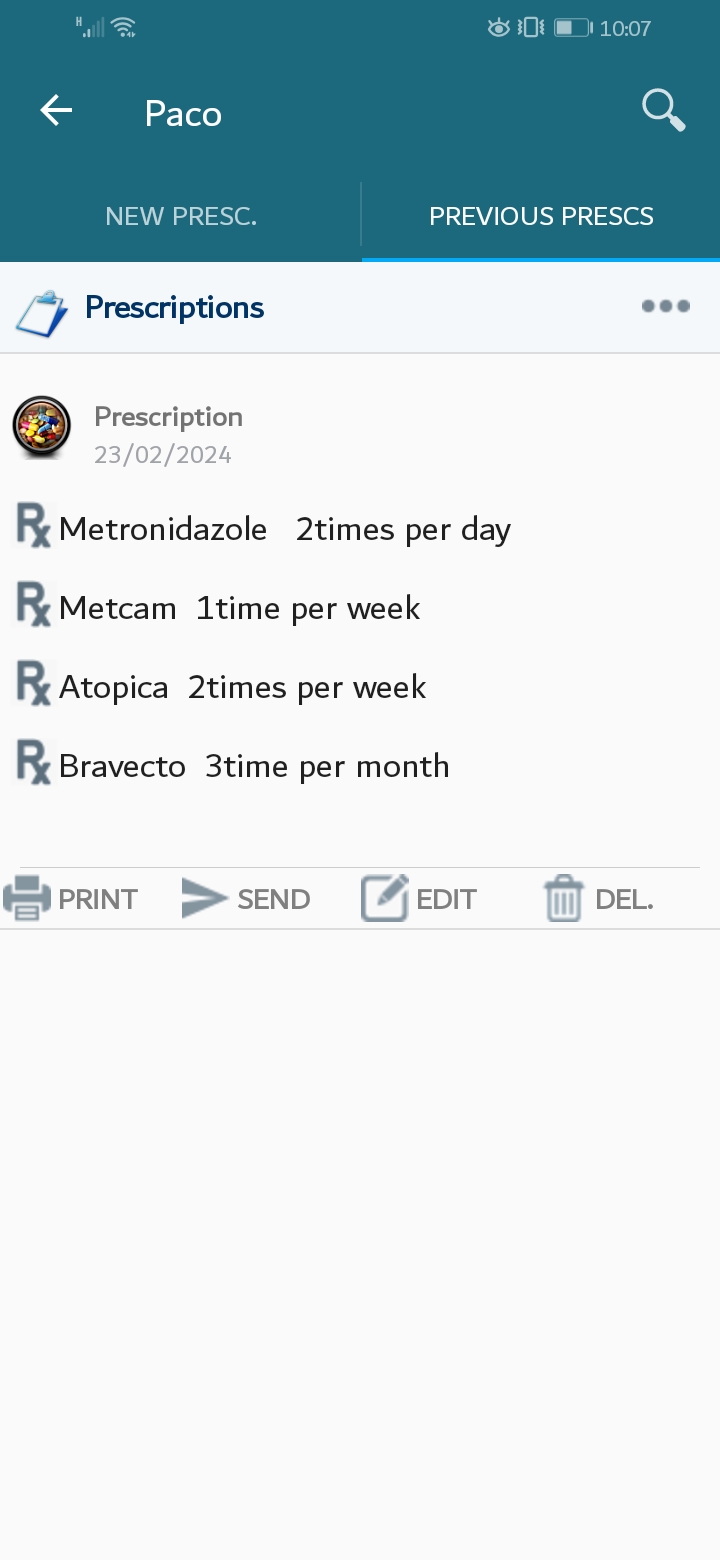The image size is (720, 1560).
Task: Go back using the arrow icon
Action: 56,110
